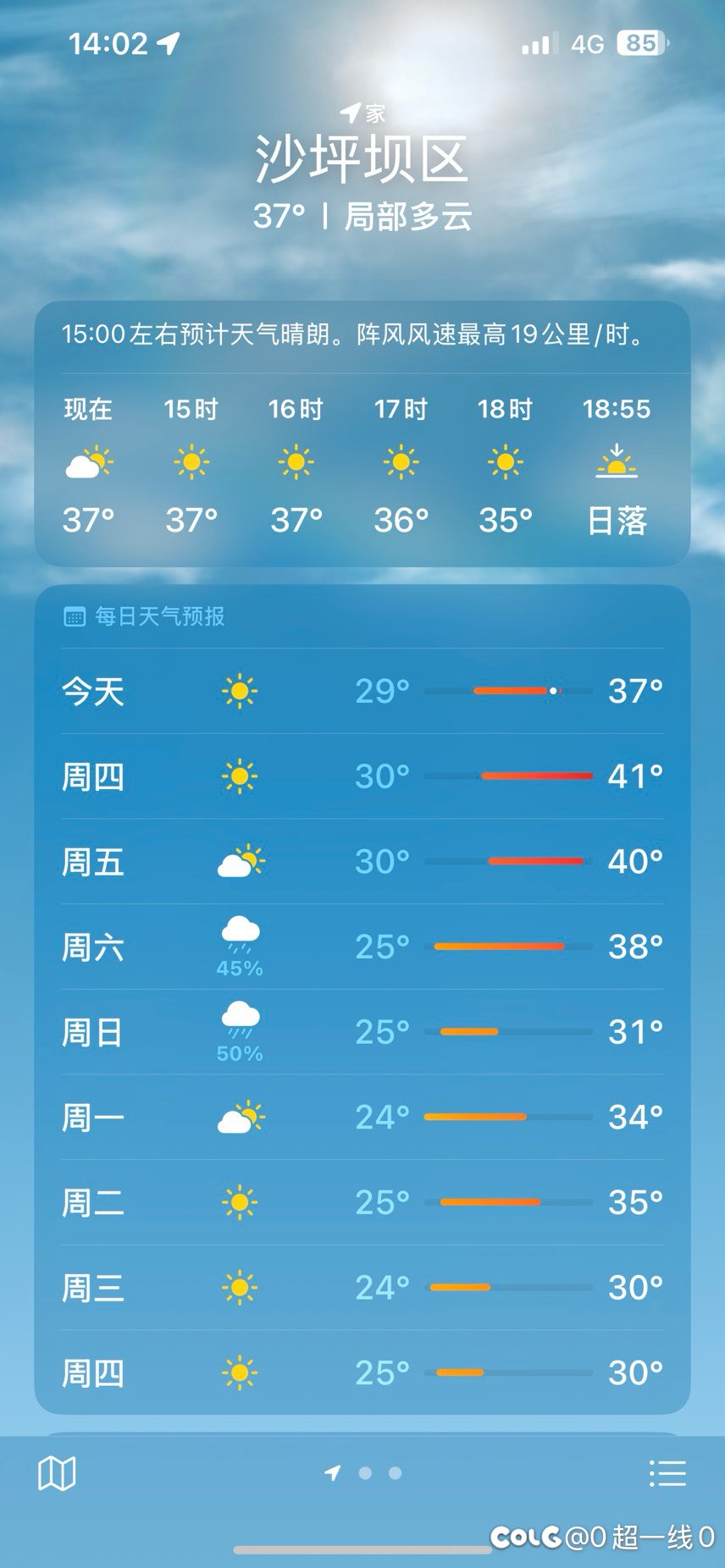Screen dimensions: 725x1568
Task: Open the weather map view
Action: pyautogui.click(x=57, y=1473)
